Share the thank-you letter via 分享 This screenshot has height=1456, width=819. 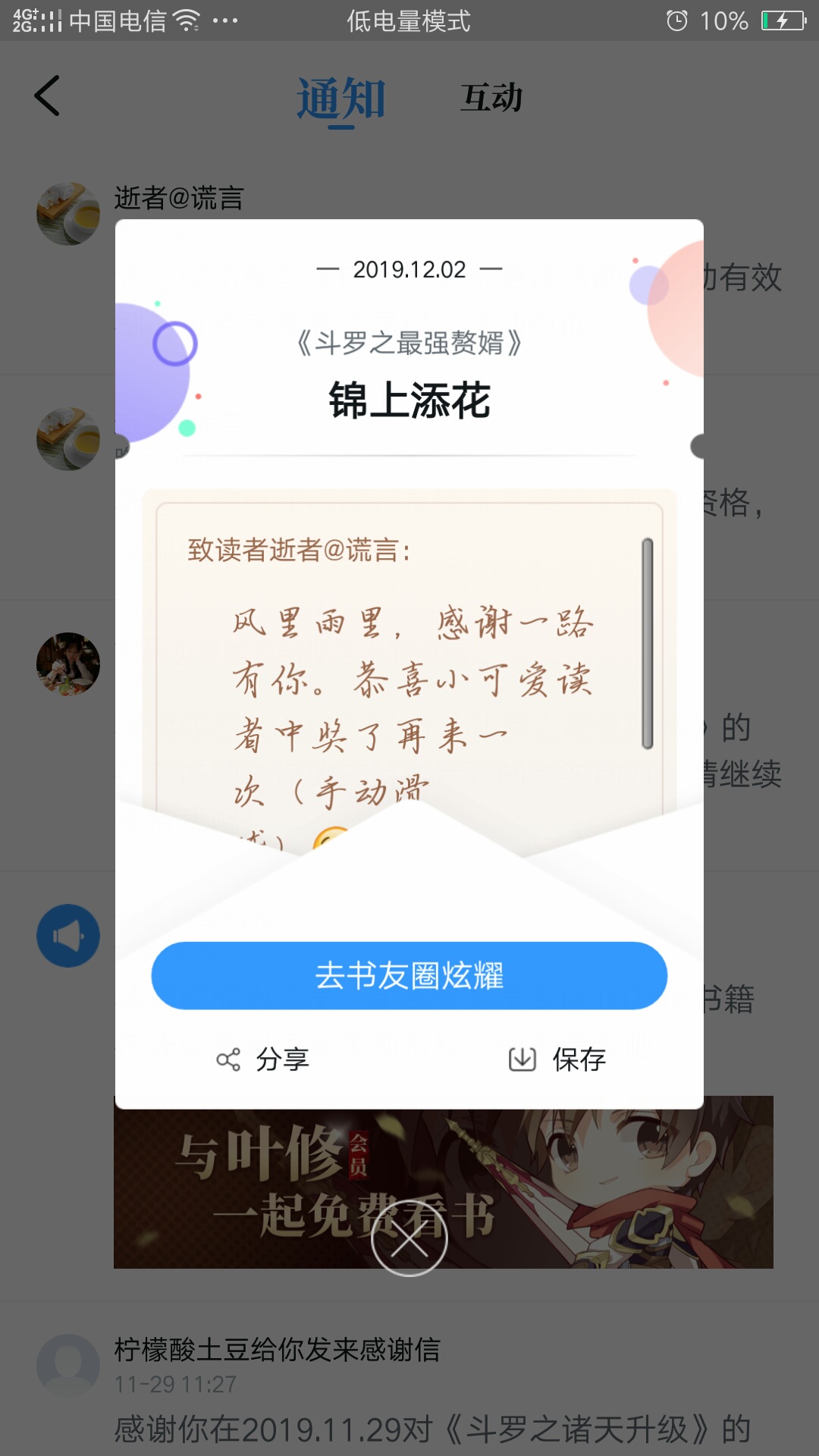point(263,1059)
